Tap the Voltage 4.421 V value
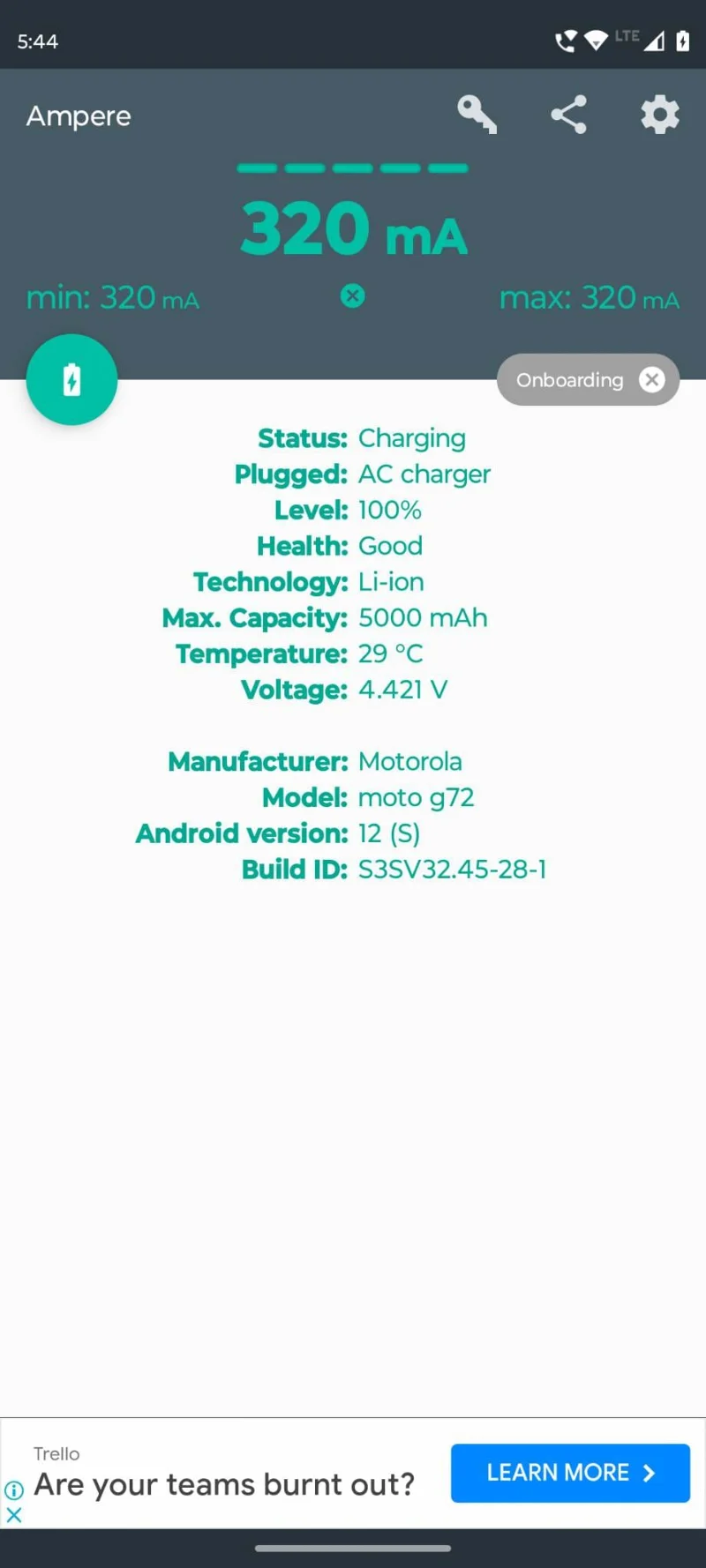The image size is (706, 1568). tap(402, 690)
